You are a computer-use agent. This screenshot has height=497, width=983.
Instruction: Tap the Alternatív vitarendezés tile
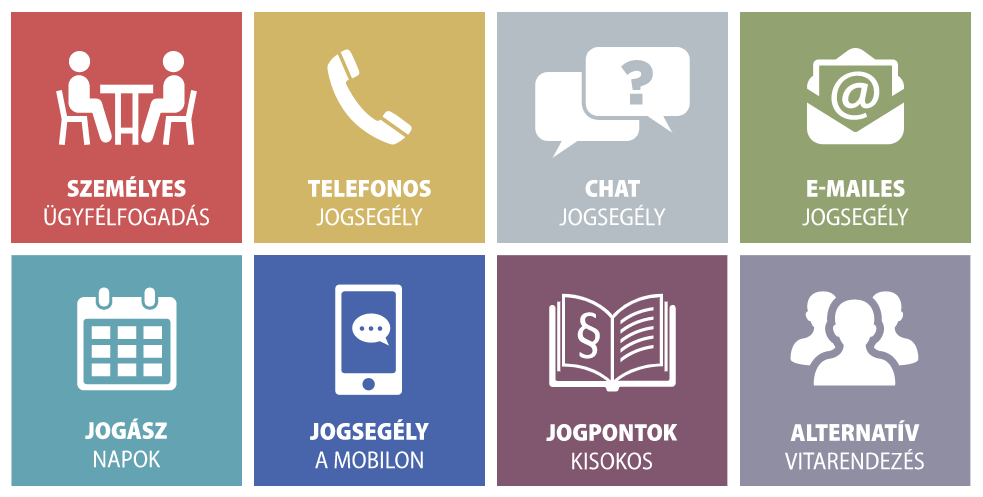pos(855,370)
